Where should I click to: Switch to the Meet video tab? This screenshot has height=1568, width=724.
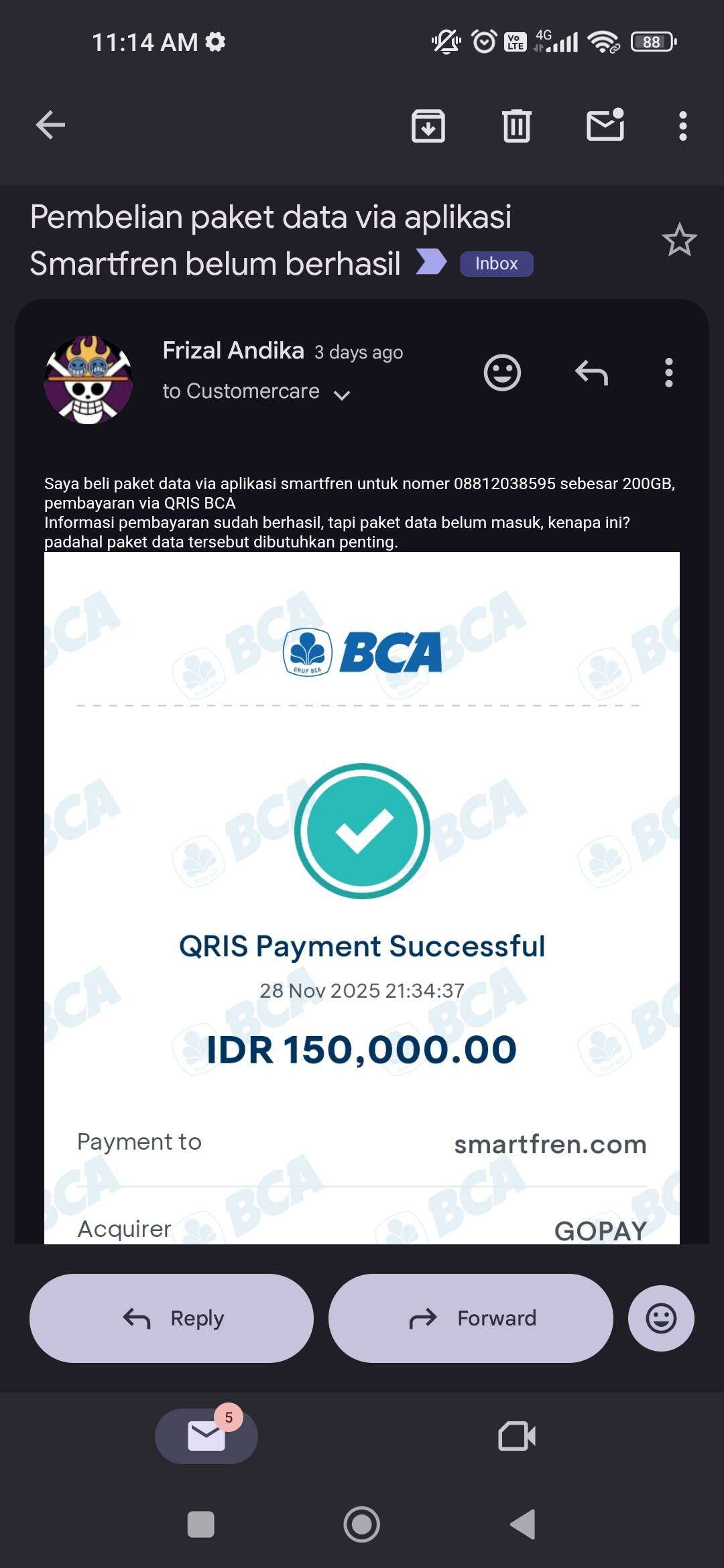(x=517, y=1436)
